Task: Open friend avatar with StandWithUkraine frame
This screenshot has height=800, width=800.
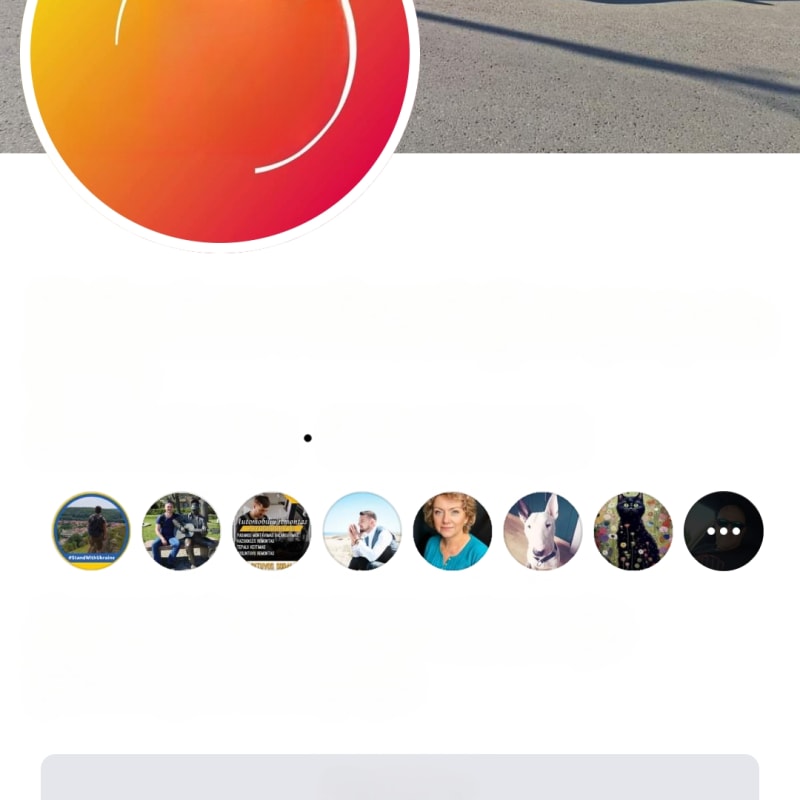Action: 91,531
